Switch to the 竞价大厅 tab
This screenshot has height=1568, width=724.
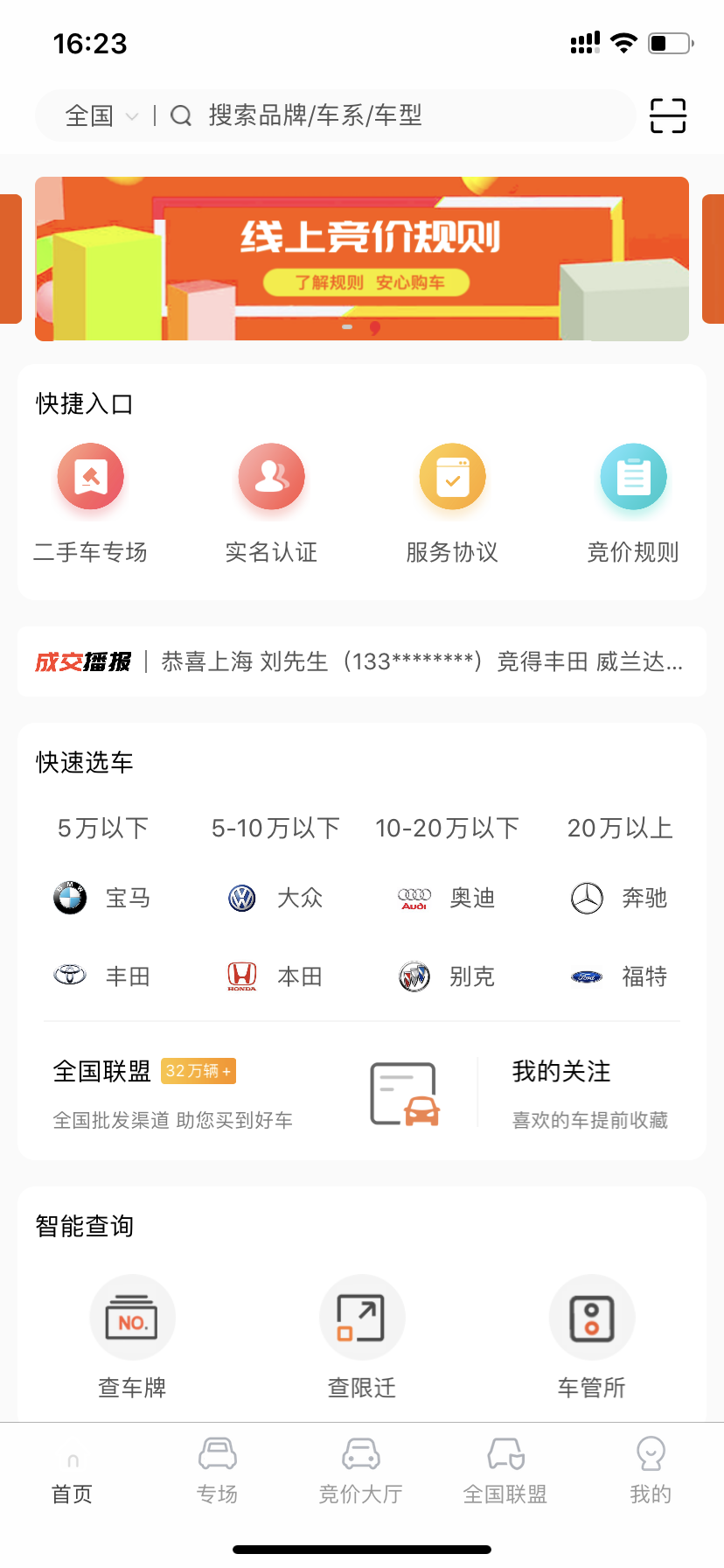[x=361, y=1470]
